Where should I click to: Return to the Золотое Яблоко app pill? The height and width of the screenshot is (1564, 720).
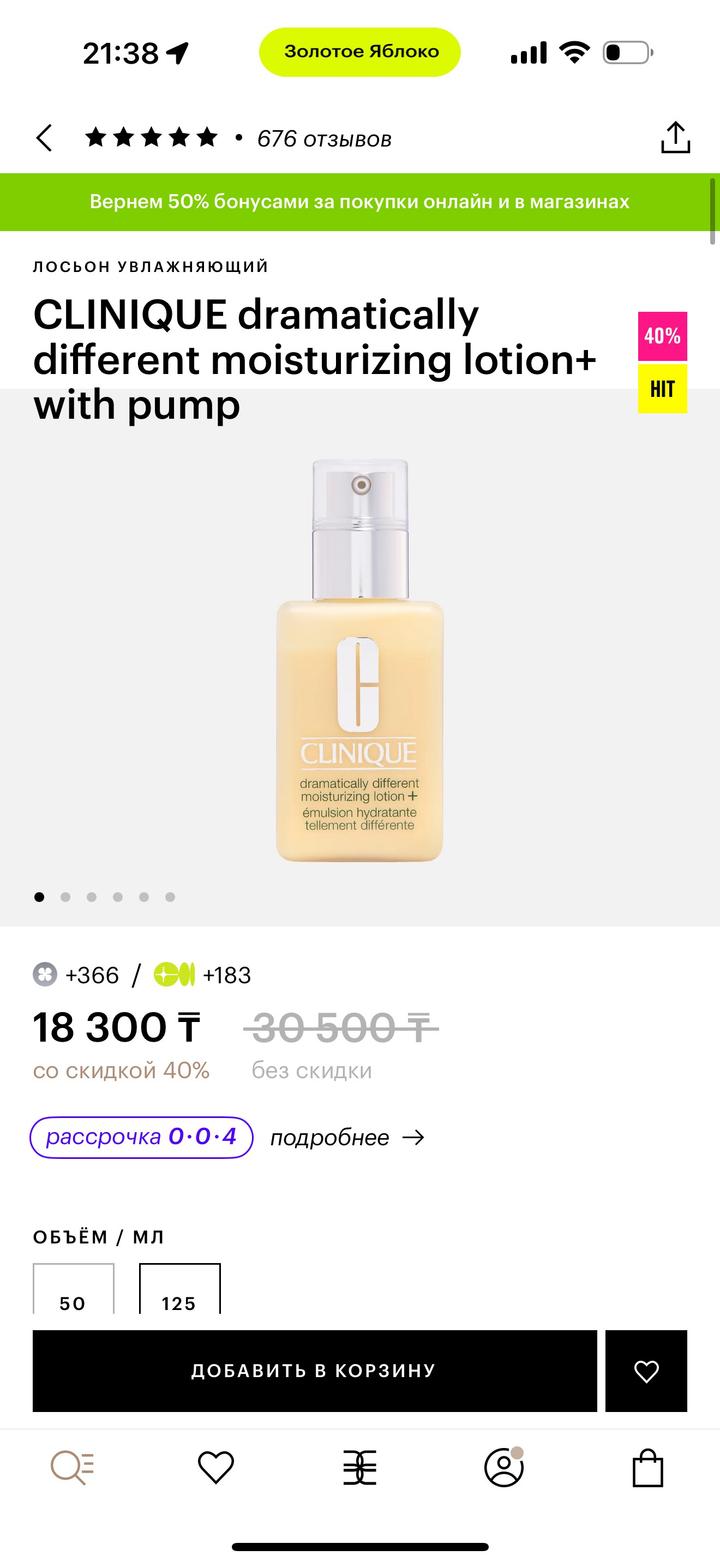coord(360,52)
